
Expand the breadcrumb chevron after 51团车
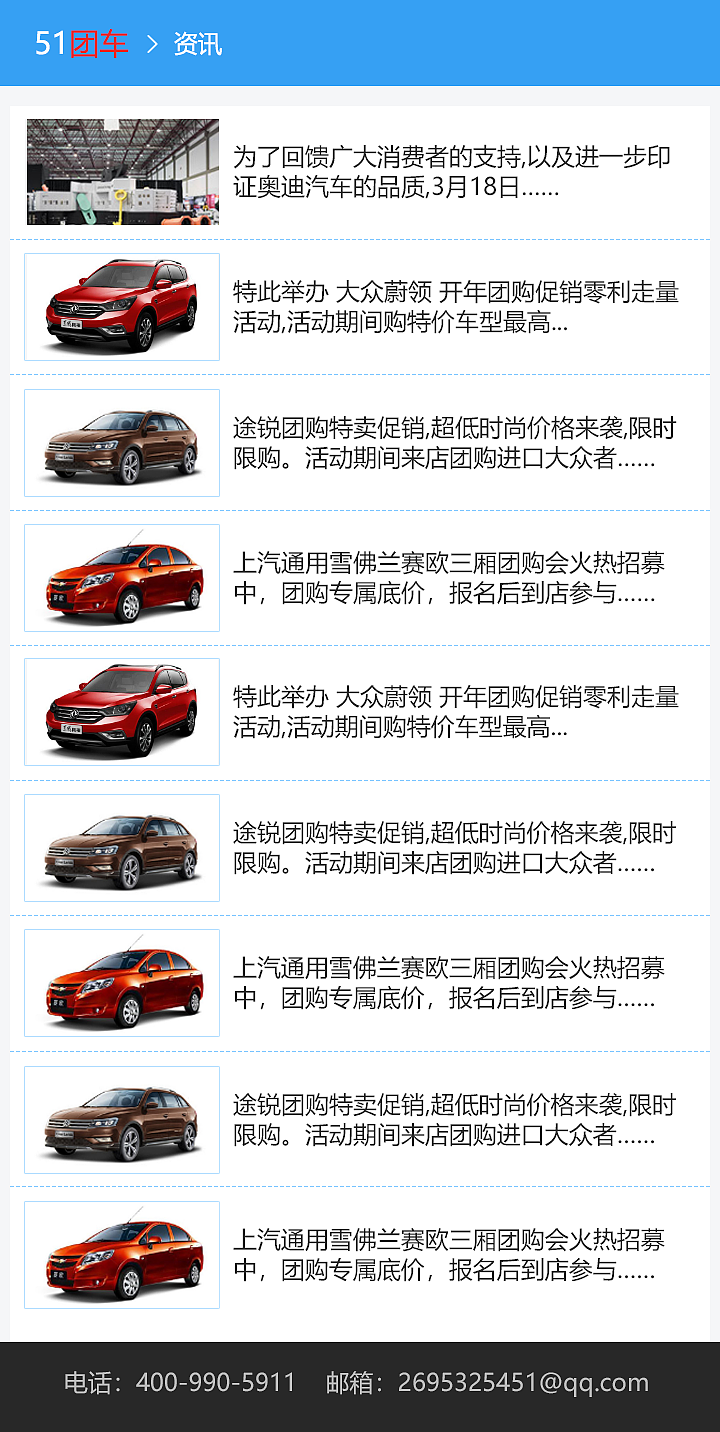click(151, 45)
